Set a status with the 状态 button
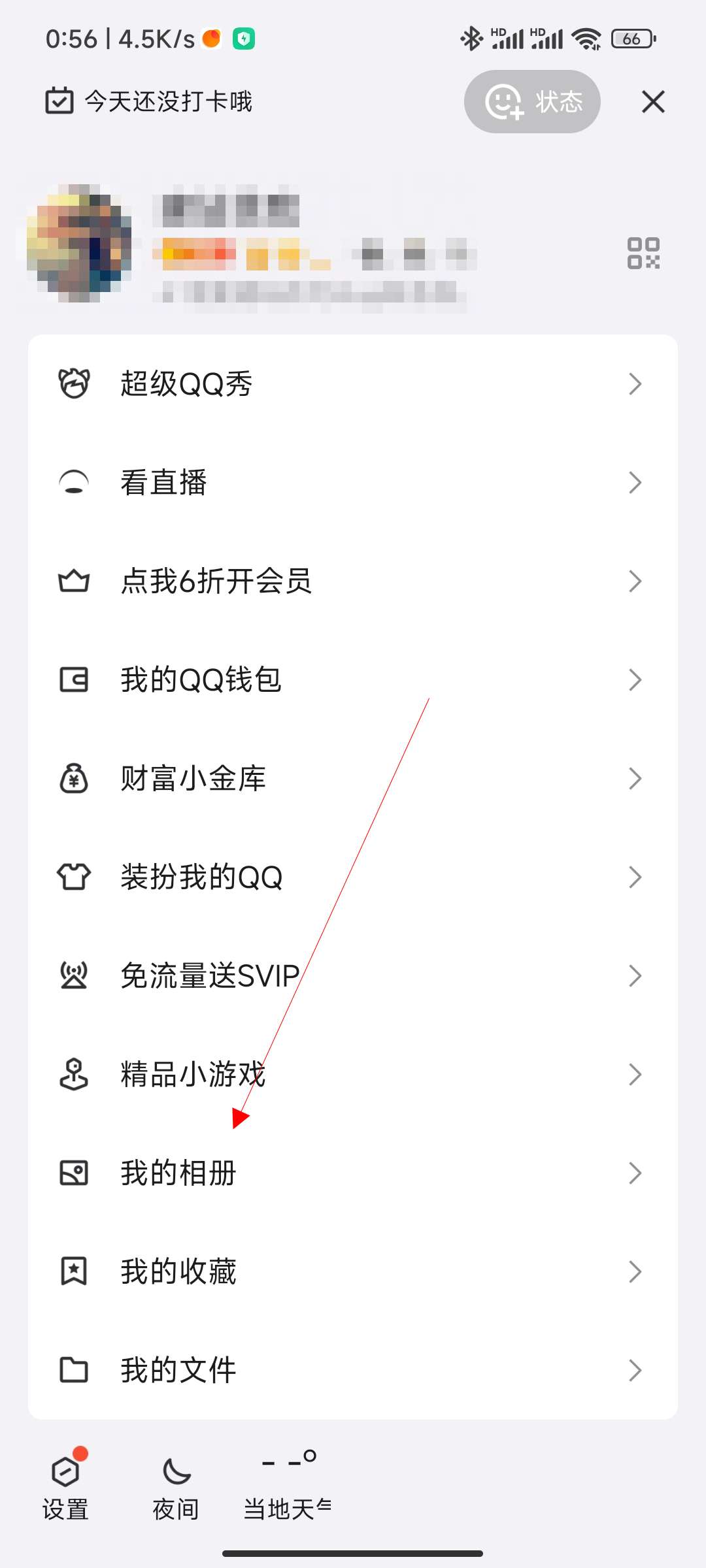This screenshot has height=1568, width=706. point(532,102)
